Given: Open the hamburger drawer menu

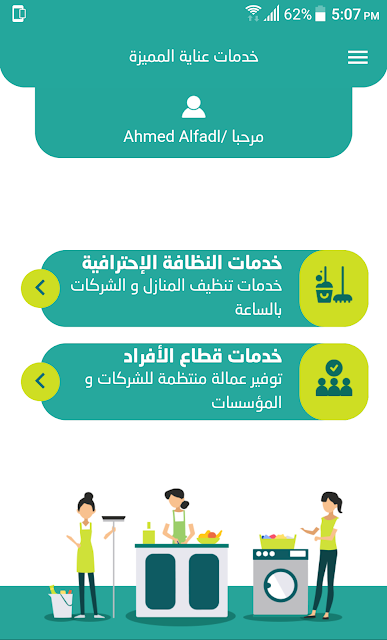Looking at the screenshot, I should click(x=358, y=57).
